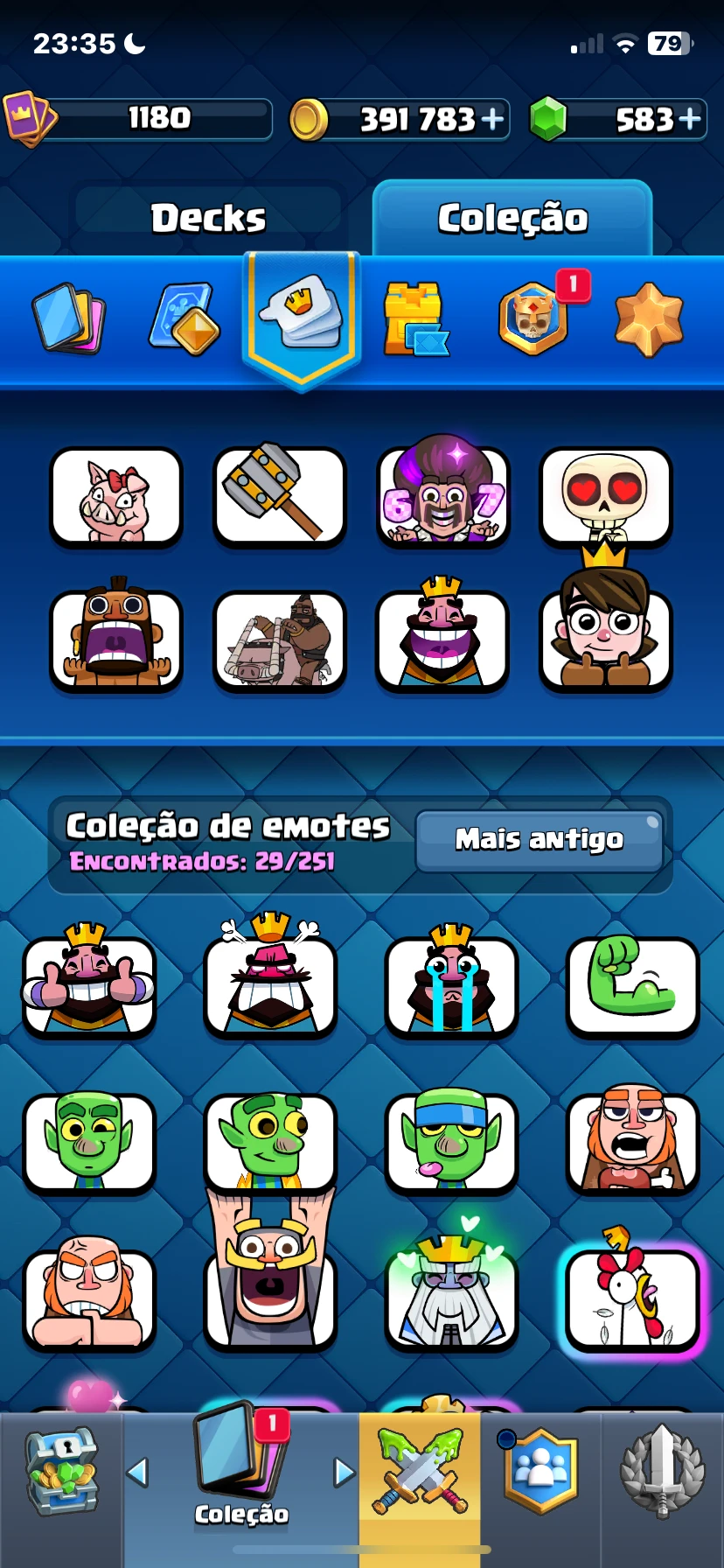Screen dimensions: 724x1568
Task: Tap the plus to buy gold
Action: pyautogui.click(x=493, y=118)
